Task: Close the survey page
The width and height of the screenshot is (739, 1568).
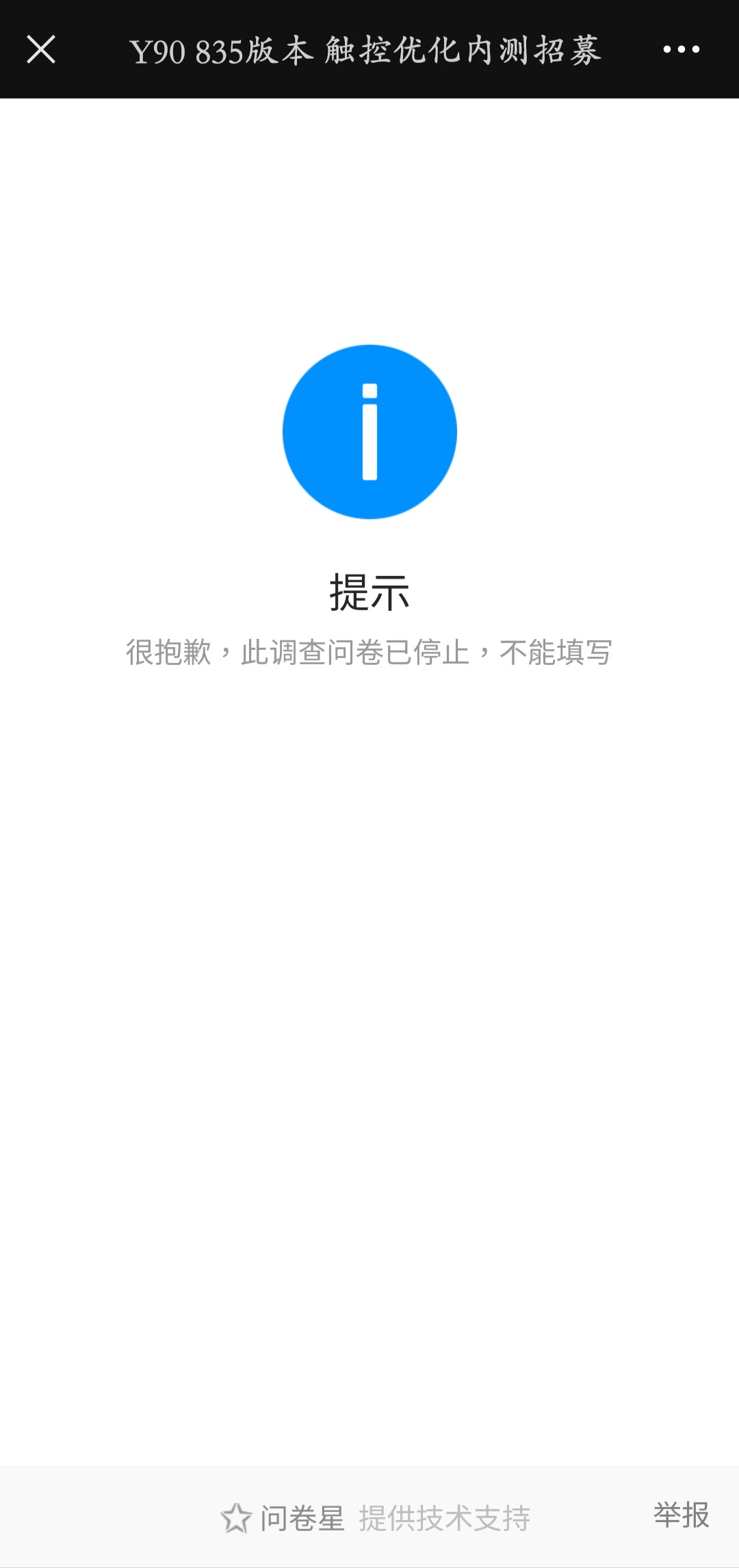Action: coord(41,50)
